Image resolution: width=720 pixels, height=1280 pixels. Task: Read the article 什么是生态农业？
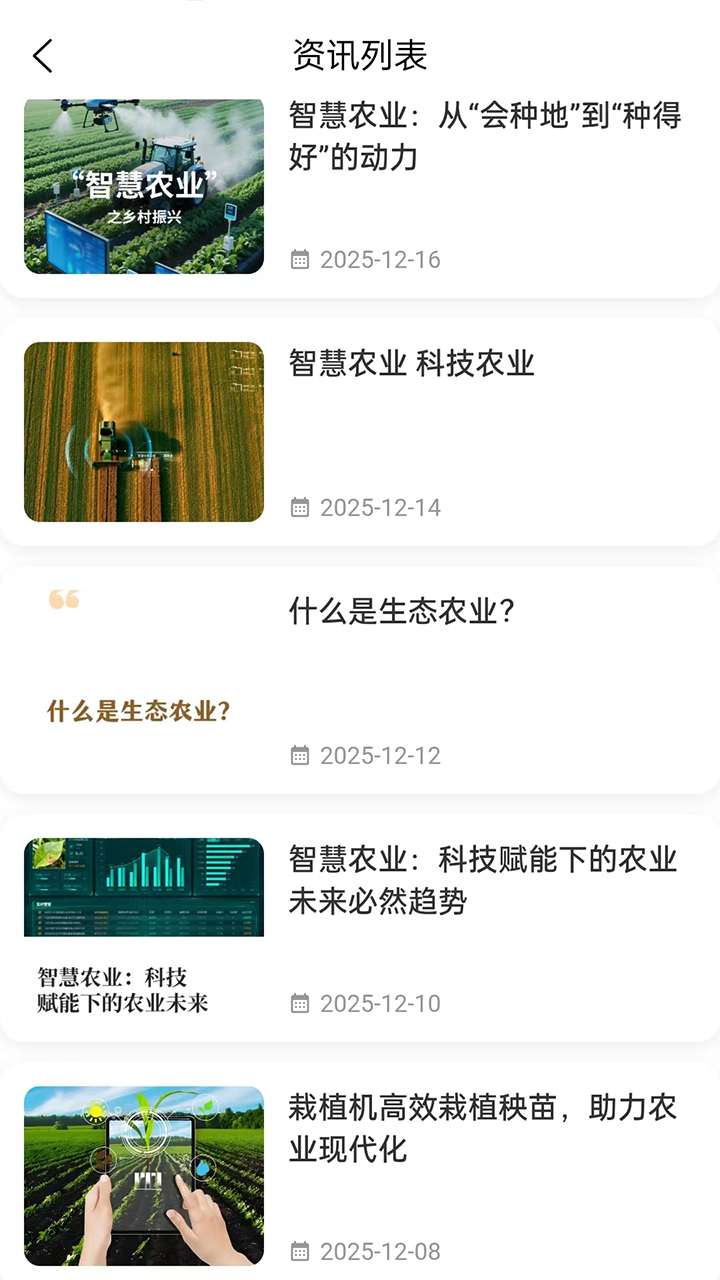click(x=402, y=612)
